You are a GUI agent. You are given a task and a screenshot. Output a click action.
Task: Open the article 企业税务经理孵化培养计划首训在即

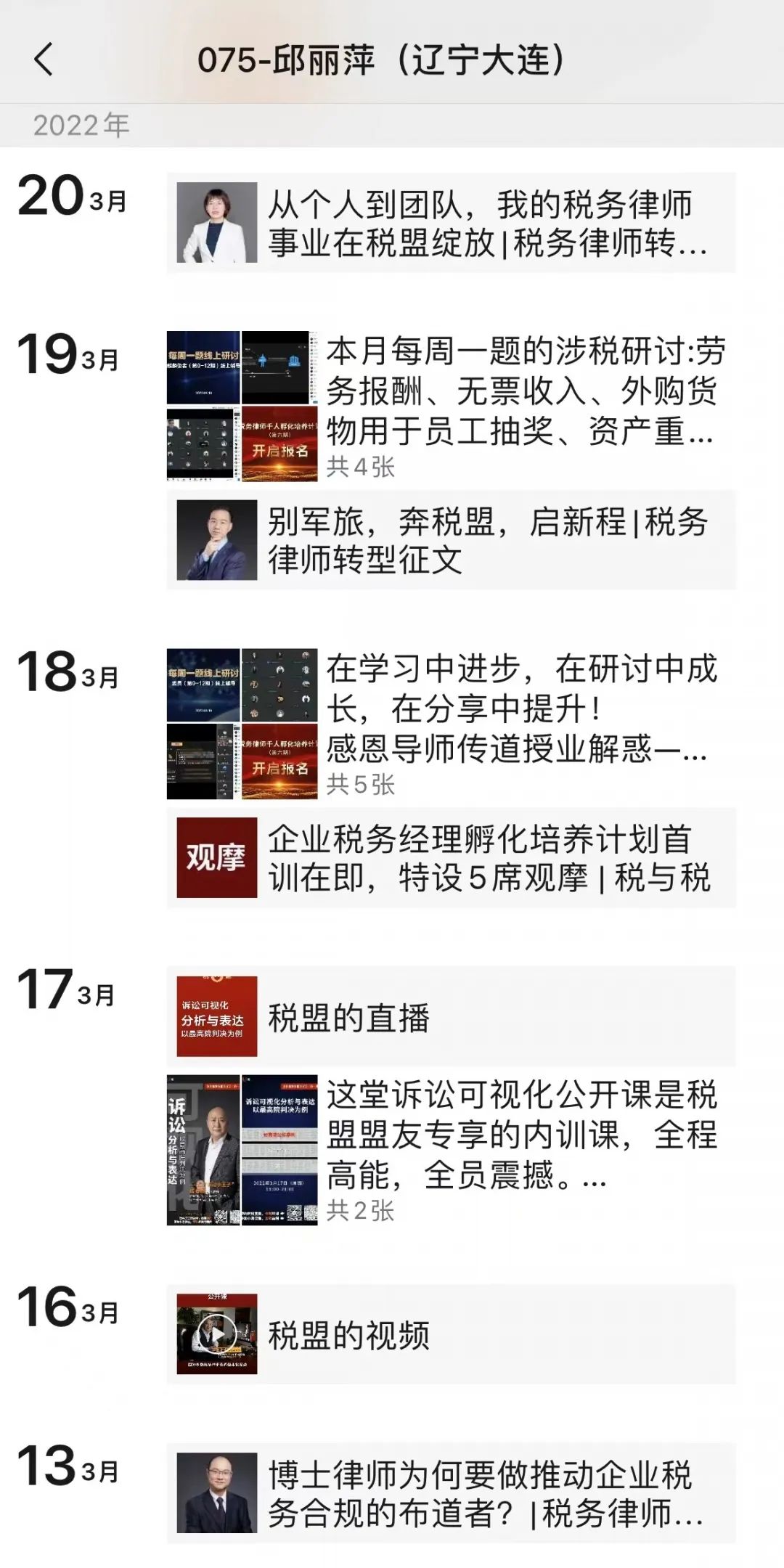click(x=450, y=857)
